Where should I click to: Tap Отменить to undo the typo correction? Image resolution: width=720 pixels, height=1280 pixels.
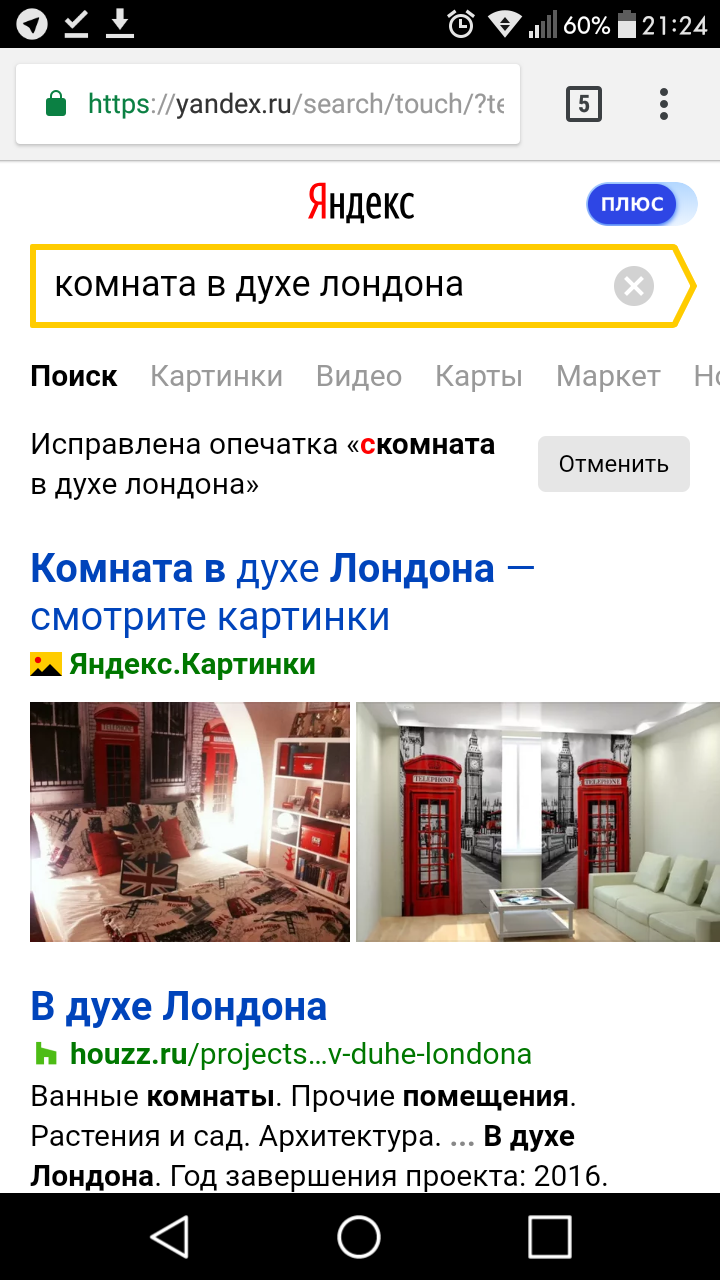613,464
